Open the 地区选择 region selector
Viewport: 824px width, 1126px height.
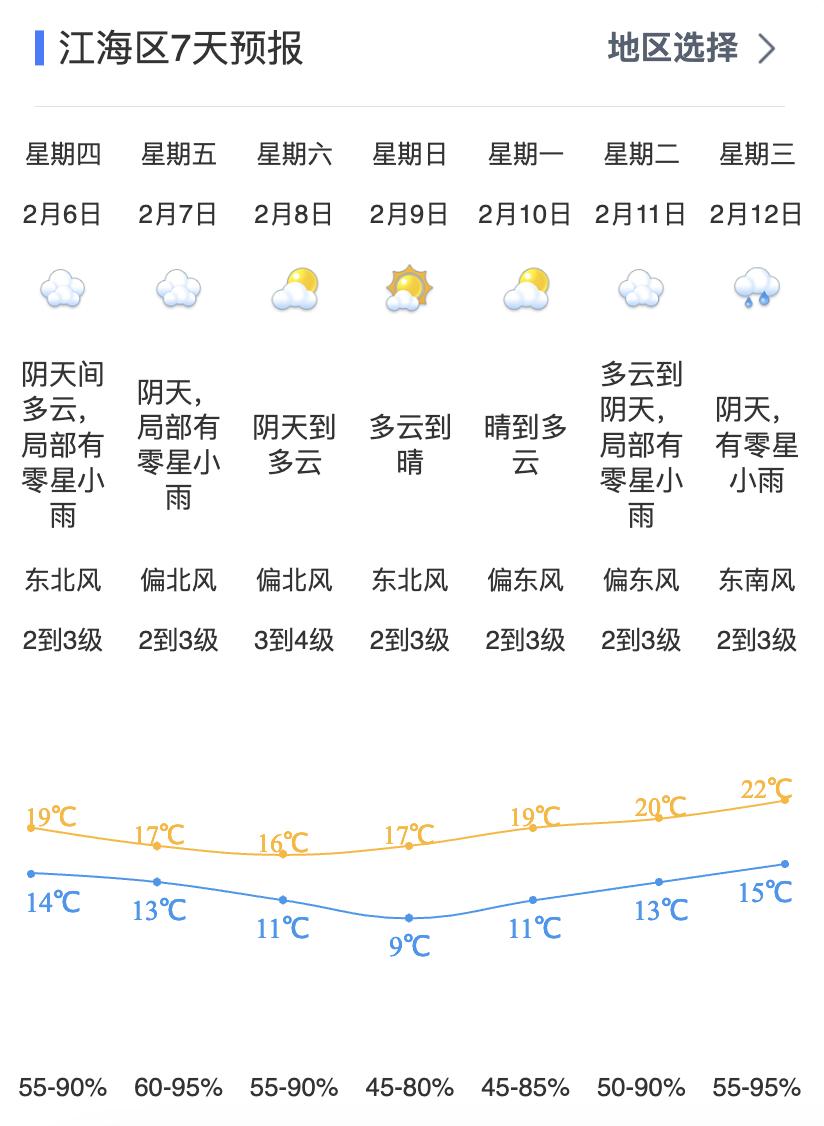690,48
